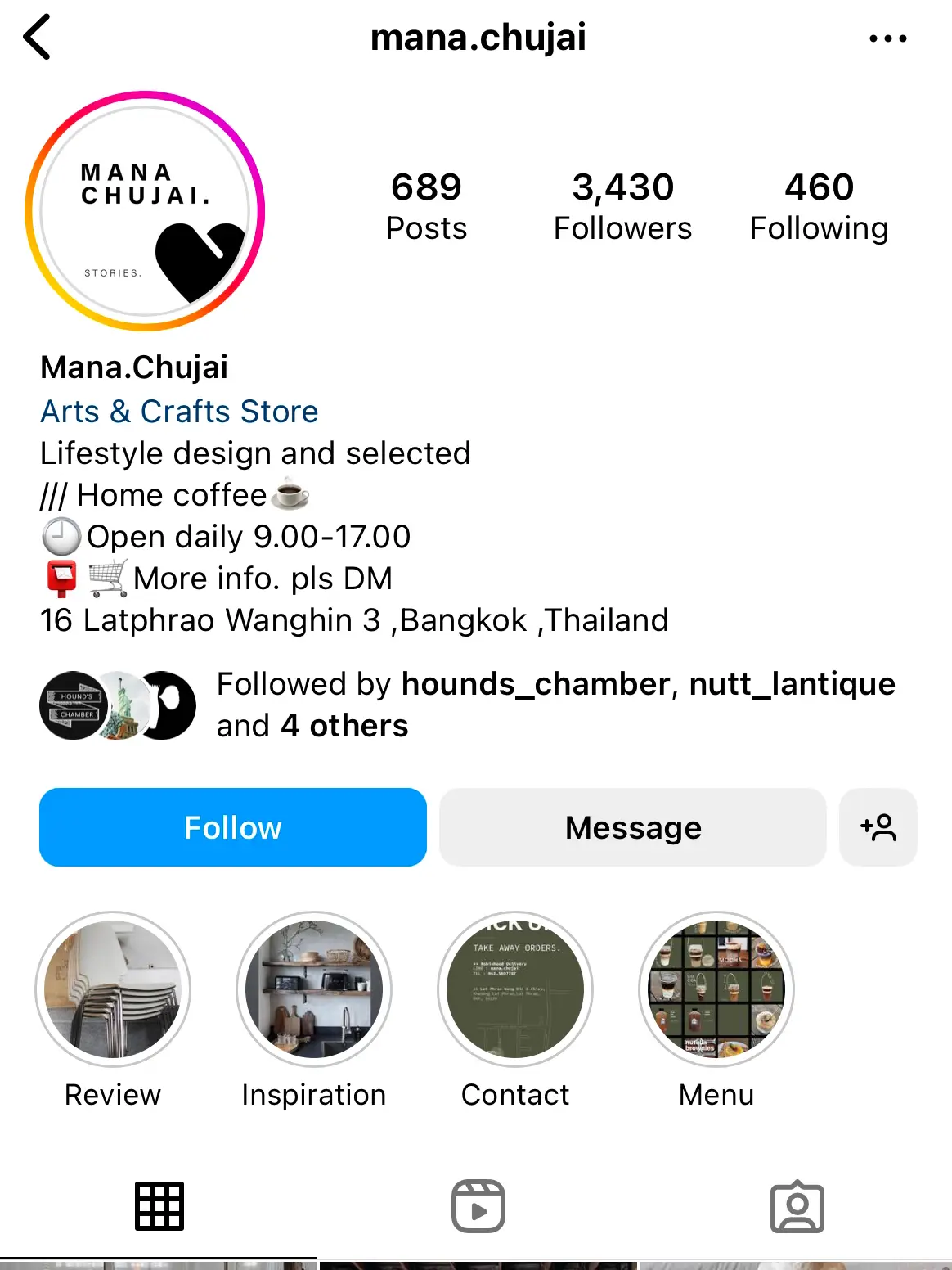
Task: Open the three-dot options menu
Action: (x=887, y=37)
